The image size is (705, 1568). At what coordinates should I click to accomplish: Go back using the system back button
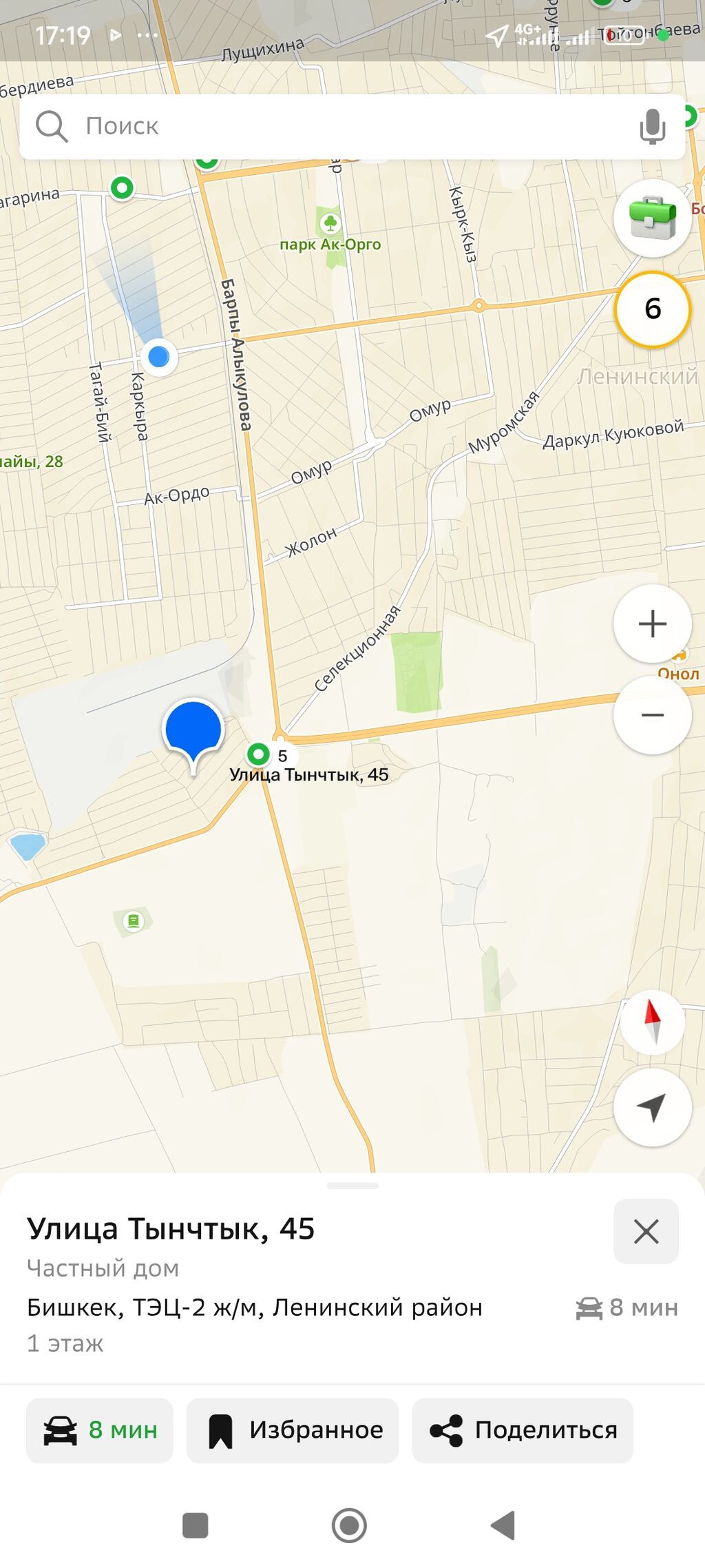point(503,1525)
